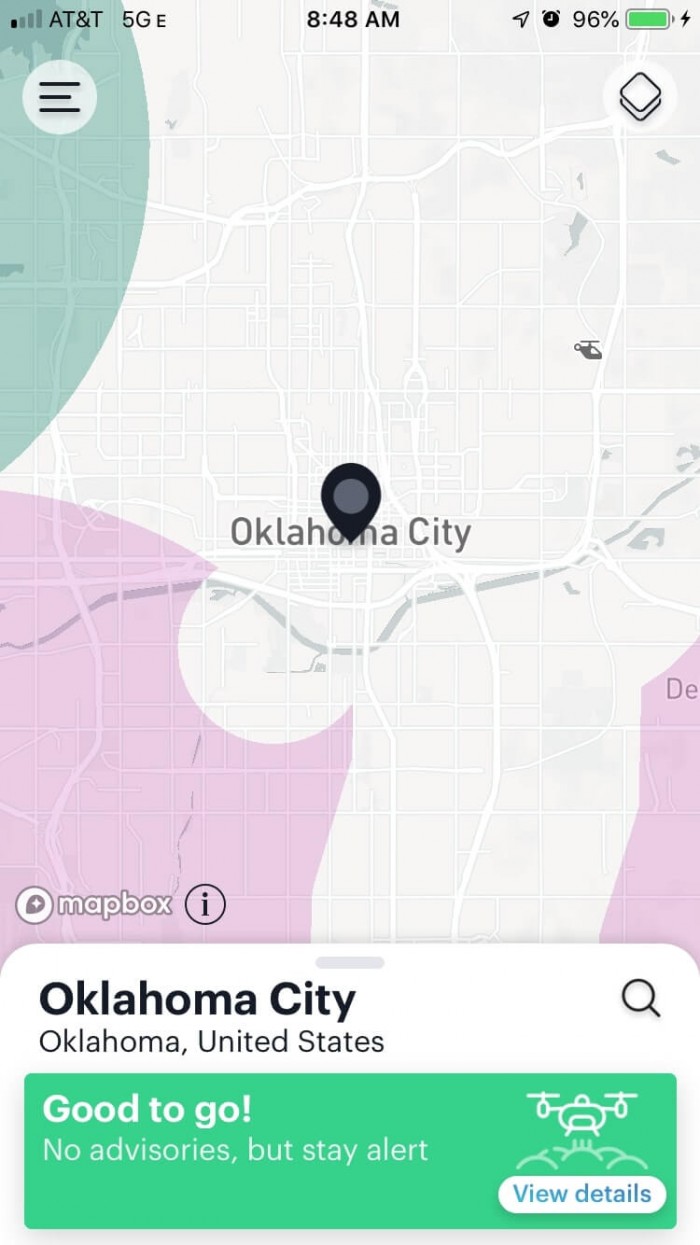View details of the advisory
This screenshot has height=1245, width=700.
click(581, 1193)
